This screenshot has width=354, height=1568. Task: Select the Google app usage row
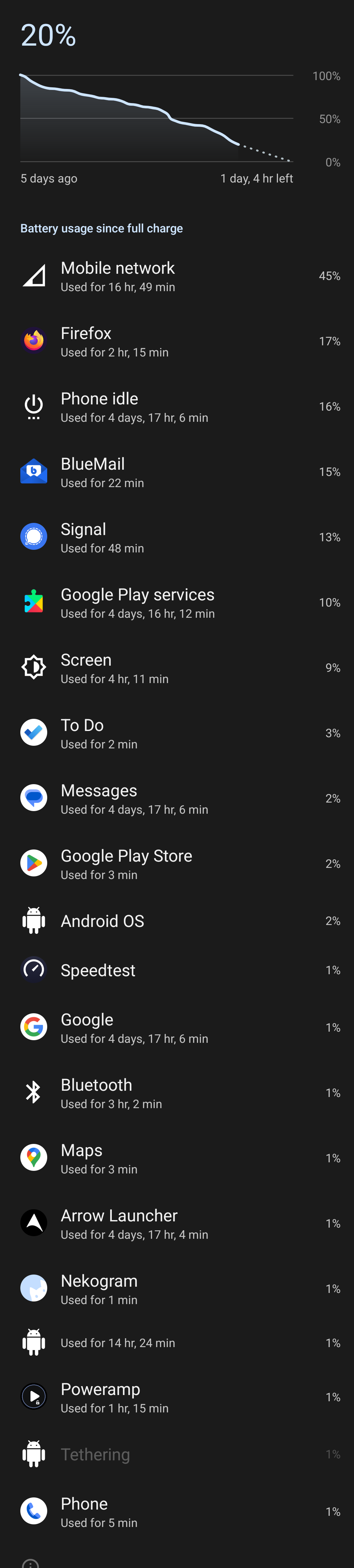(x=176, y=1027)
